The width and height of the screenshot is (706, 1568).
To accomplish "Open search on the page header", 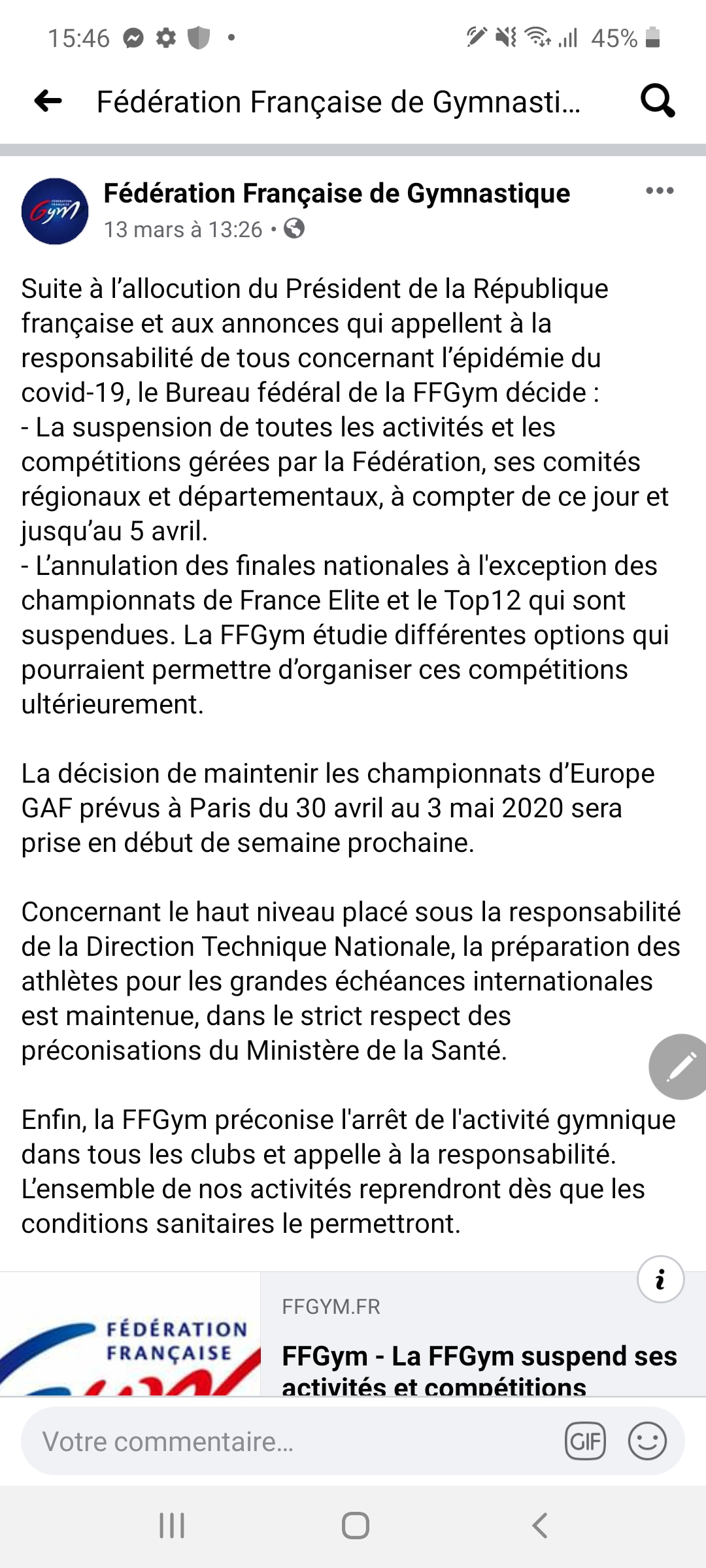I will click(x=657, y=101).
